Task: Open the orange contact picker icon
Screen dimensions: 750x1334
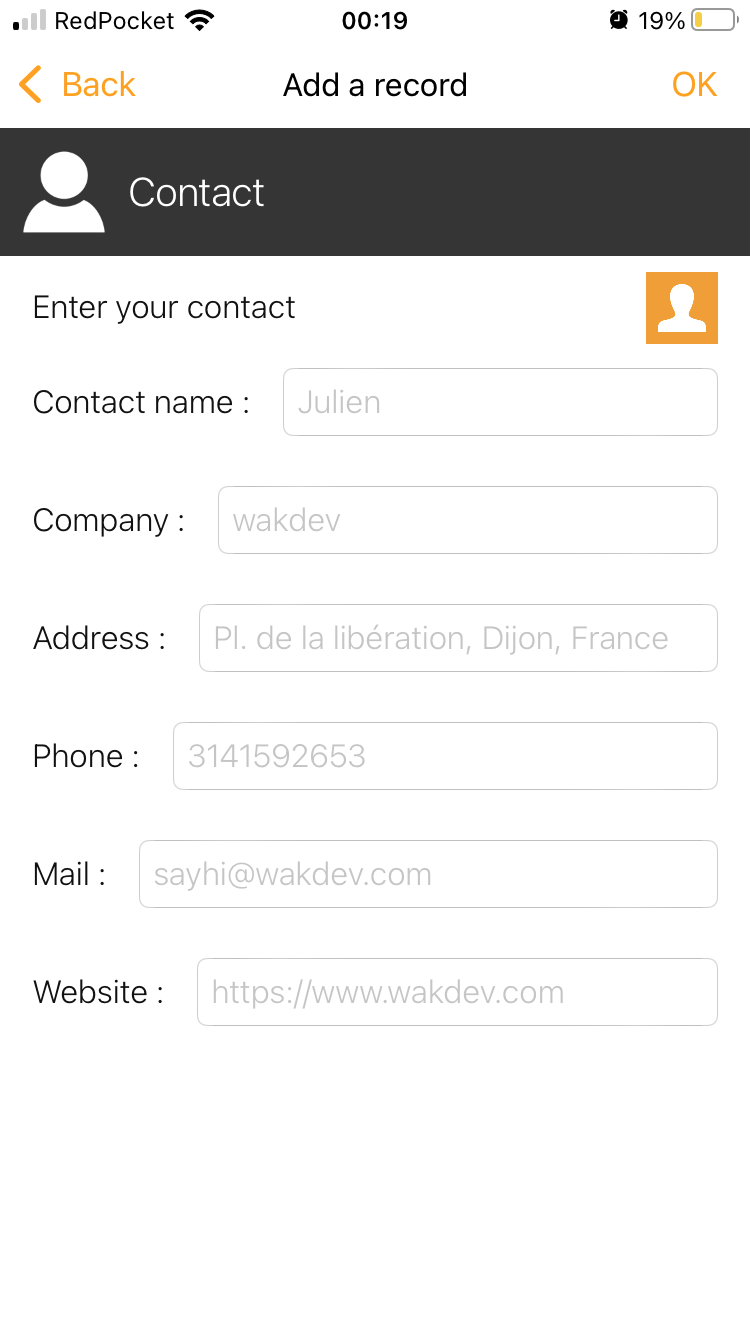Action: click(681, 308)
